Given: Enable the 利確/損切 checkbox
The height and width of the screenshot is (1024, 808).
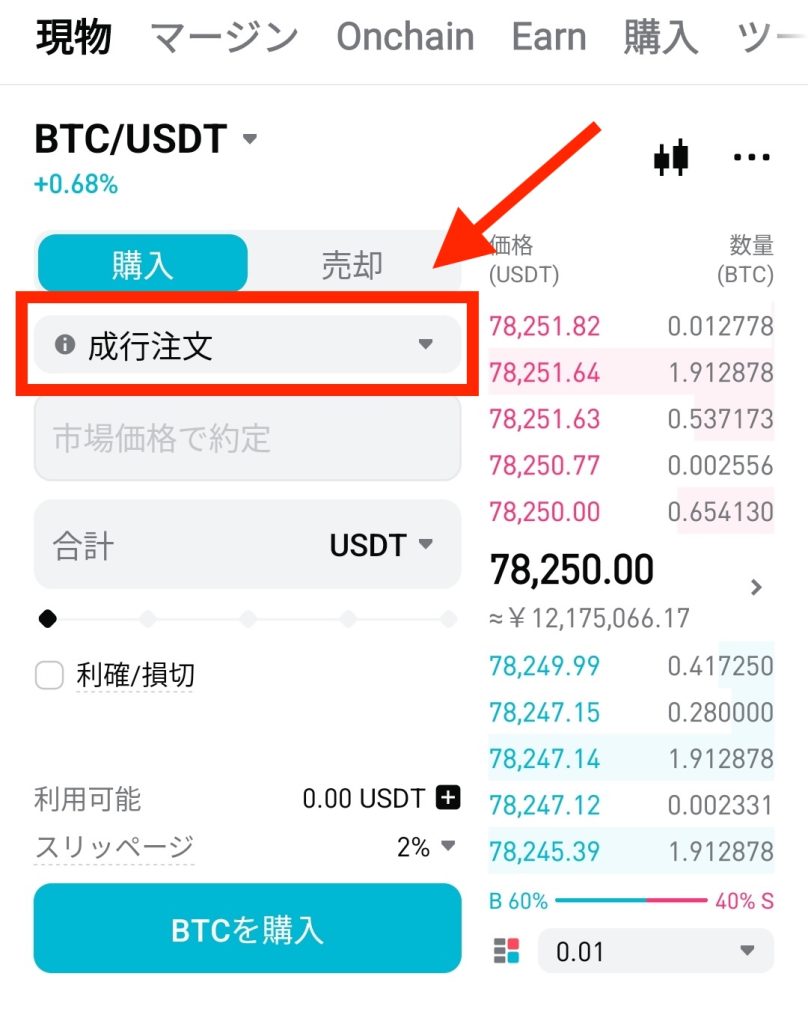Looking at the screenshot, I should point(49,677).
